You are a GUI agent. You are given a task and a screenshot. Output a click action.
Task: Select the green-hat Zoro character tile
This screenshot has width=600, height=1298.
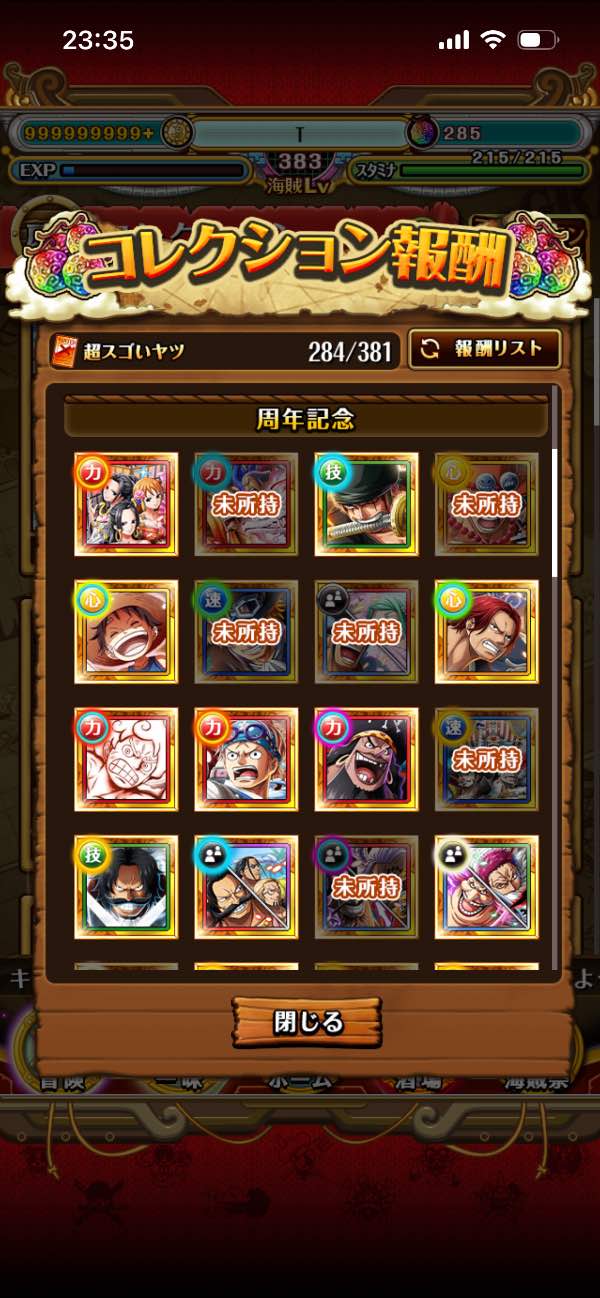[x=366, y=503]
